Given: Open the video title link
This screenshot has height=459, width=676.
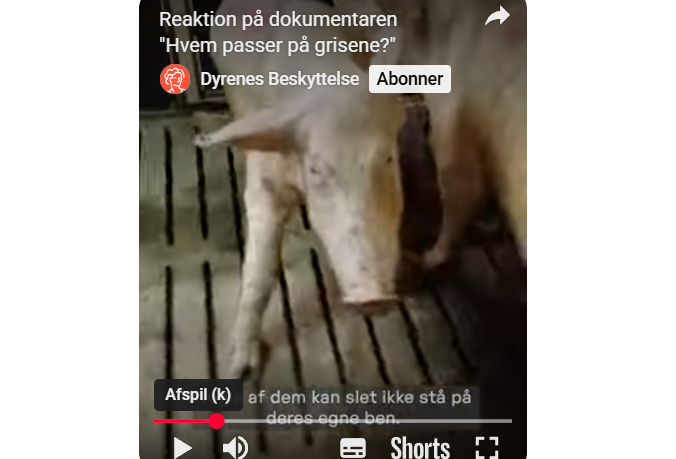Looking at the screenshot, I should point(278,33).
